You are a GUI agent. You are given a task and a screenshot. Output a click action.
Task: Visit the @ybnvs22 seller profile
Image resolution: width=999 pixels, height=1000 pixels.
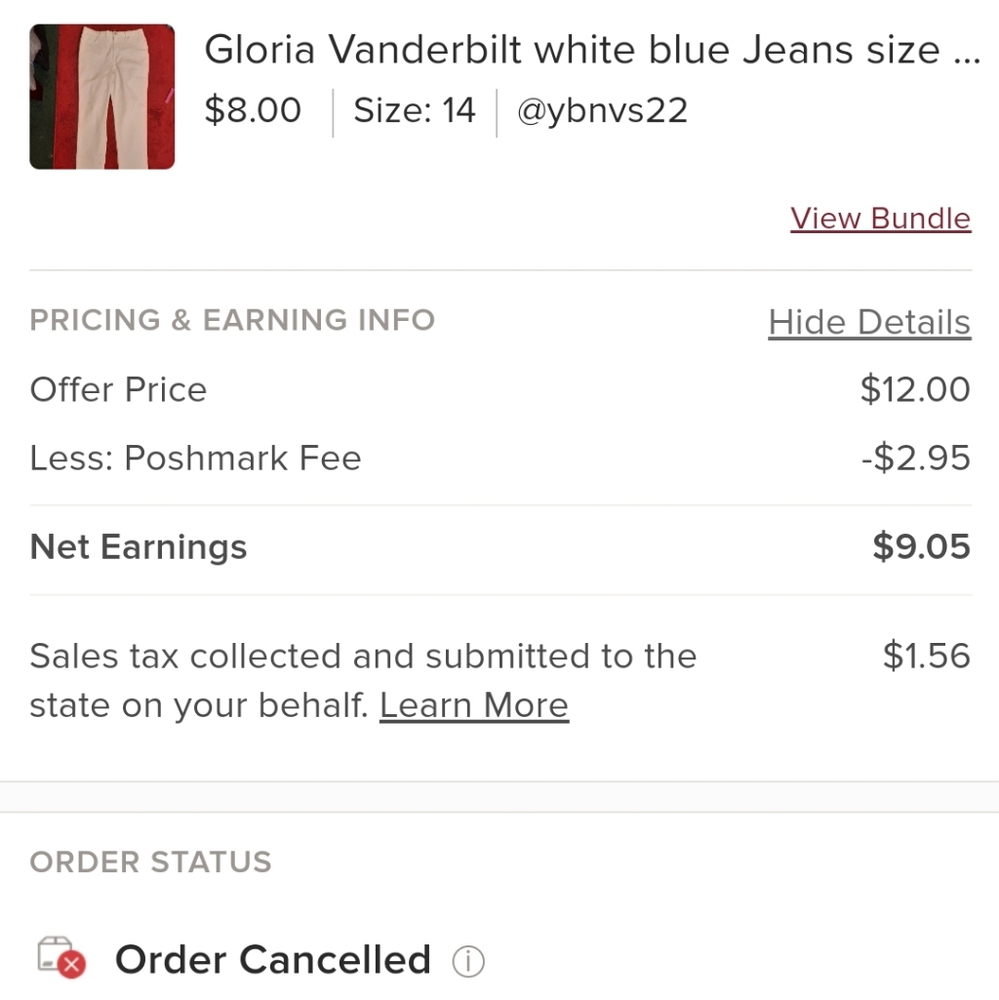pos(600,110)
